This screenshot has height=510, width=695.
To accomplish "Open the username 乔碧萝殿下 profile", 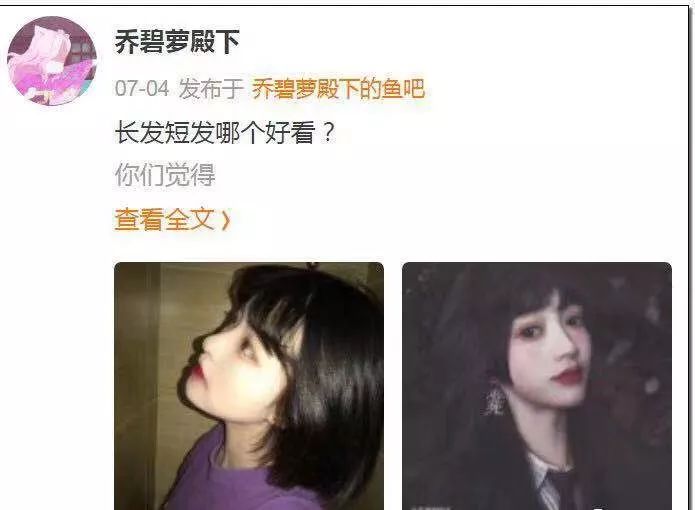I will tap(177, 42).
